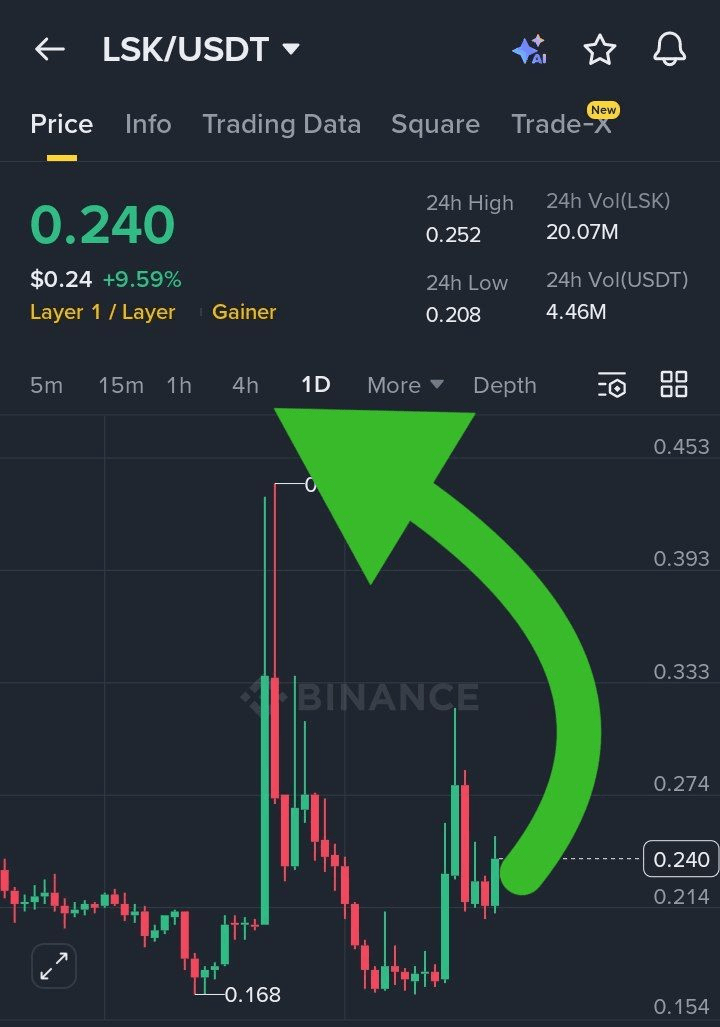Viewport: 720px width, 1027px height.
Task: Switch to the Trading Data tab
Action: pos(281,124)
